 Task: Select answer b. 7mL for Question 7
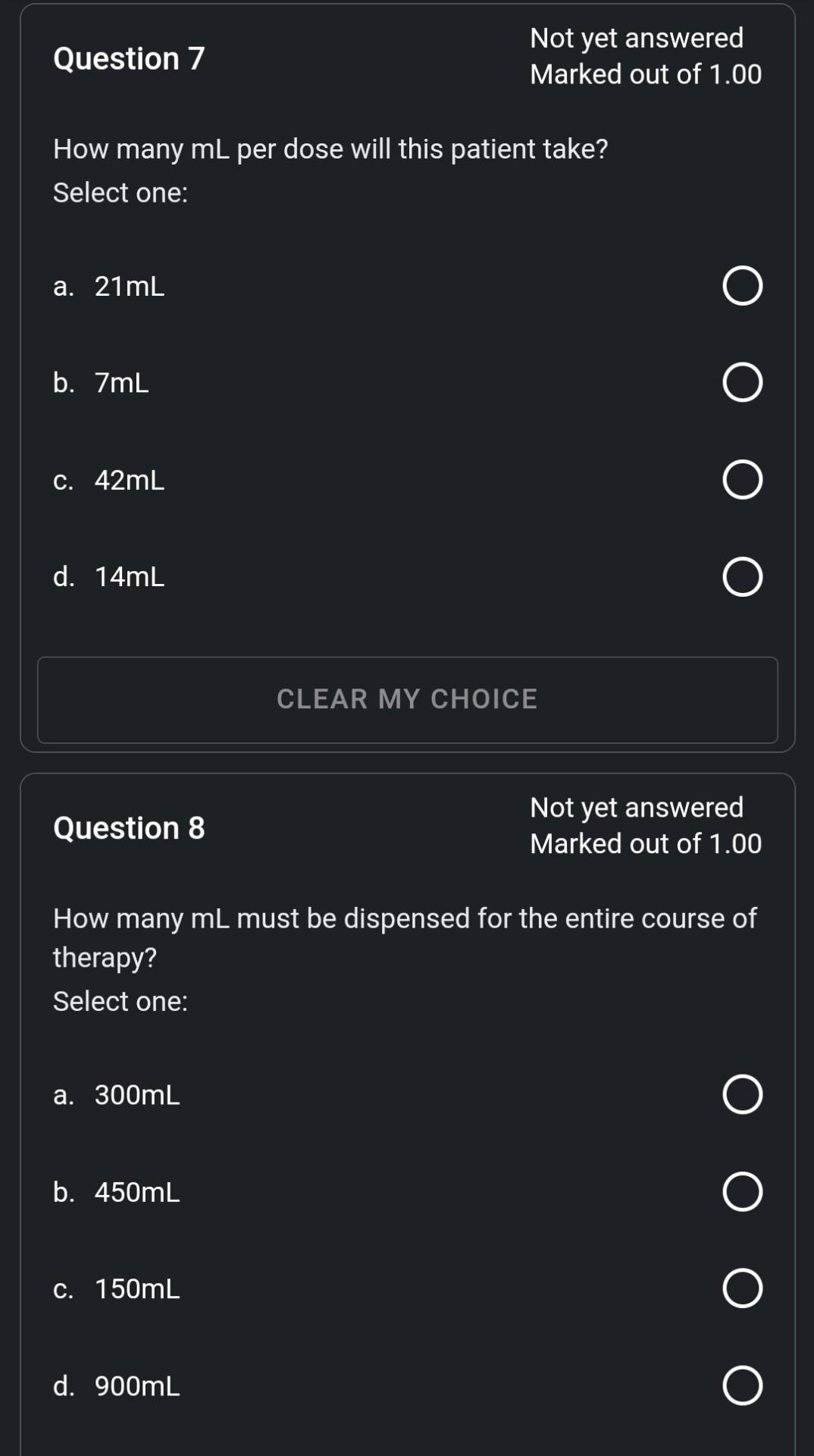(x=744, y=383)
